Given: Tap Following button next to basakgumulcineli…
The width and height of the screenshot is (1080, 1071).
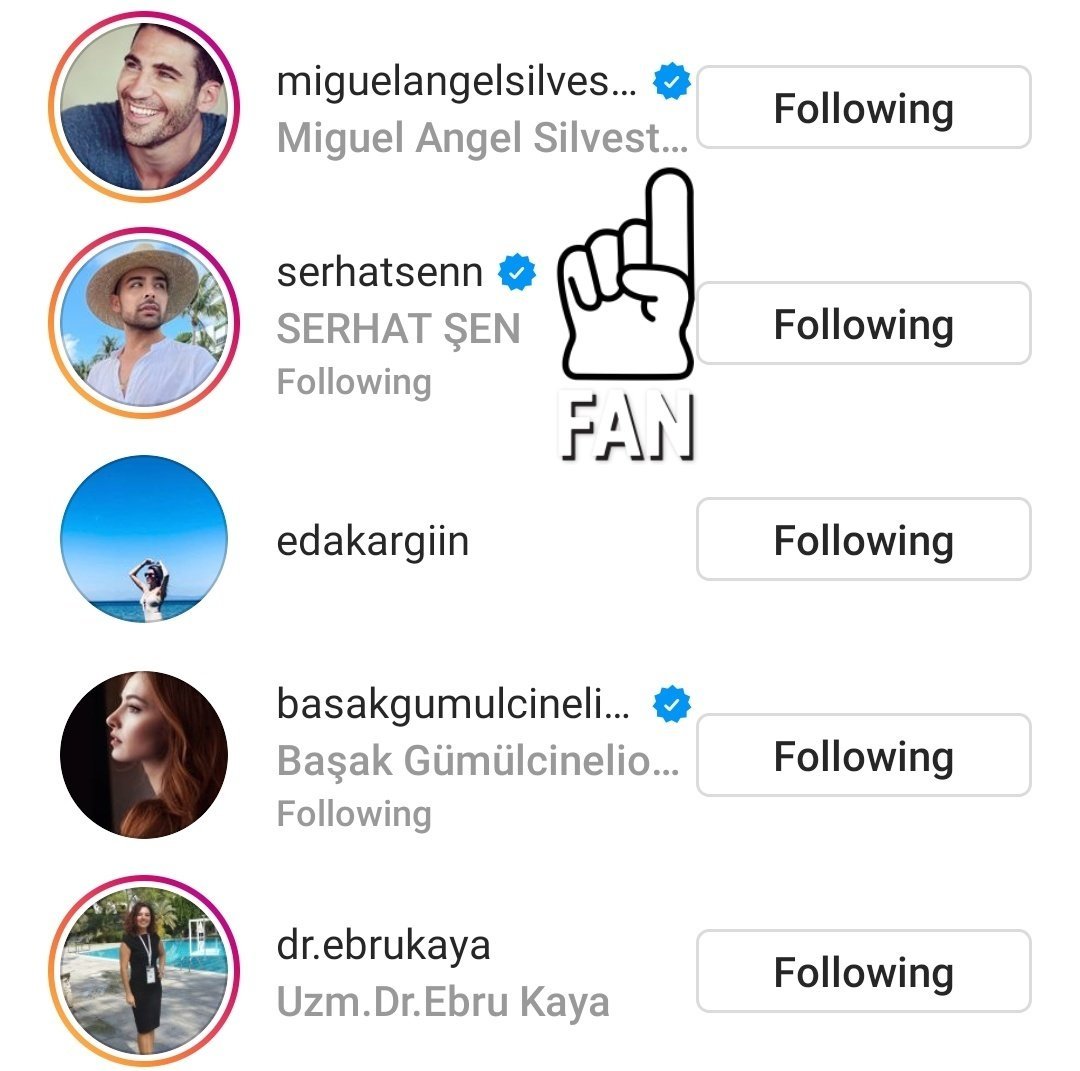Looking at the screenshot, I should [x=864, y=755].
